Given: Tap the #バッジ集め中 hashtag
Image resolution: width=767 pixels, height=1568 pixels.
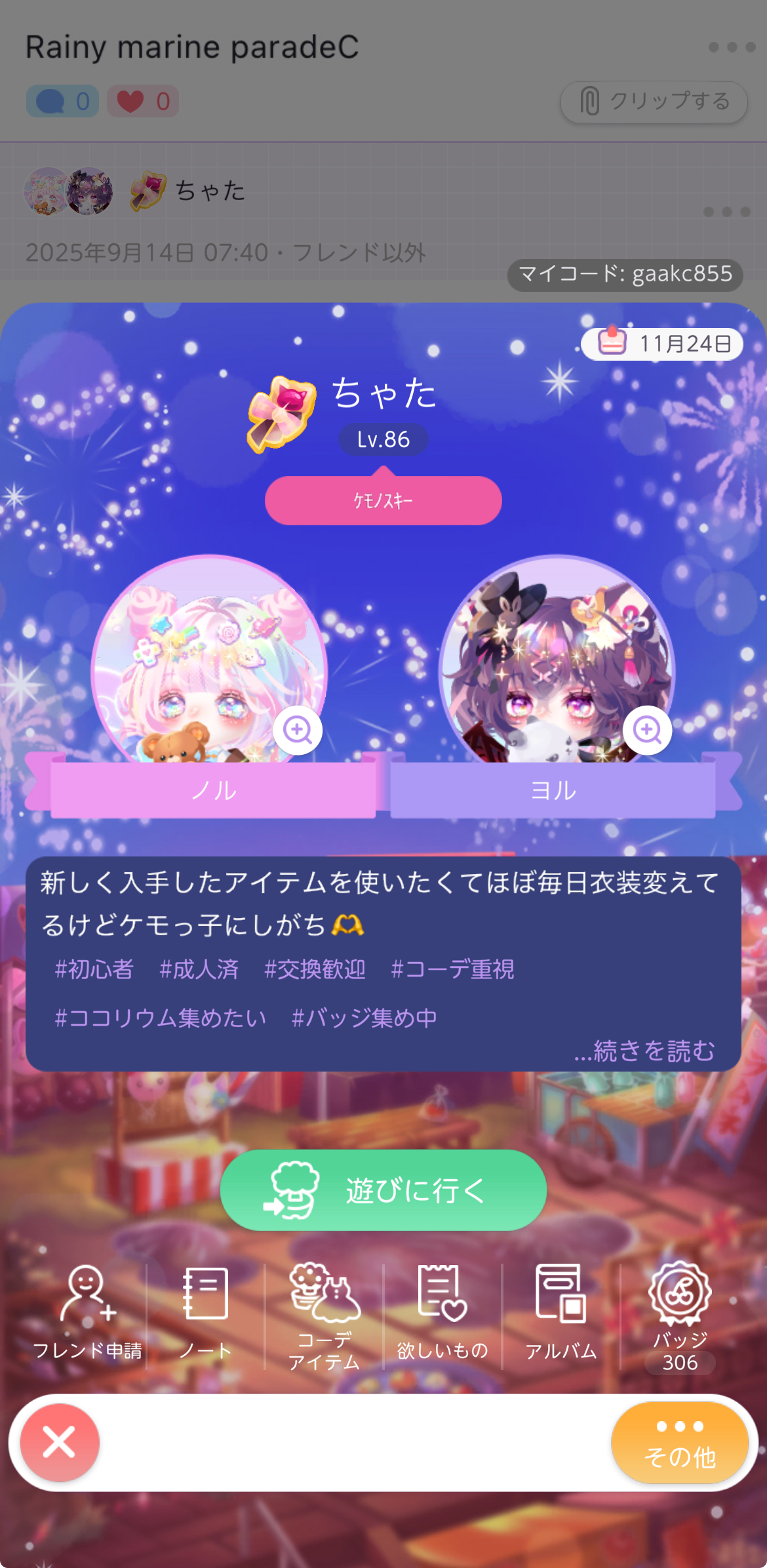Looking at the screenshot, I should (x=364, y=1018).
